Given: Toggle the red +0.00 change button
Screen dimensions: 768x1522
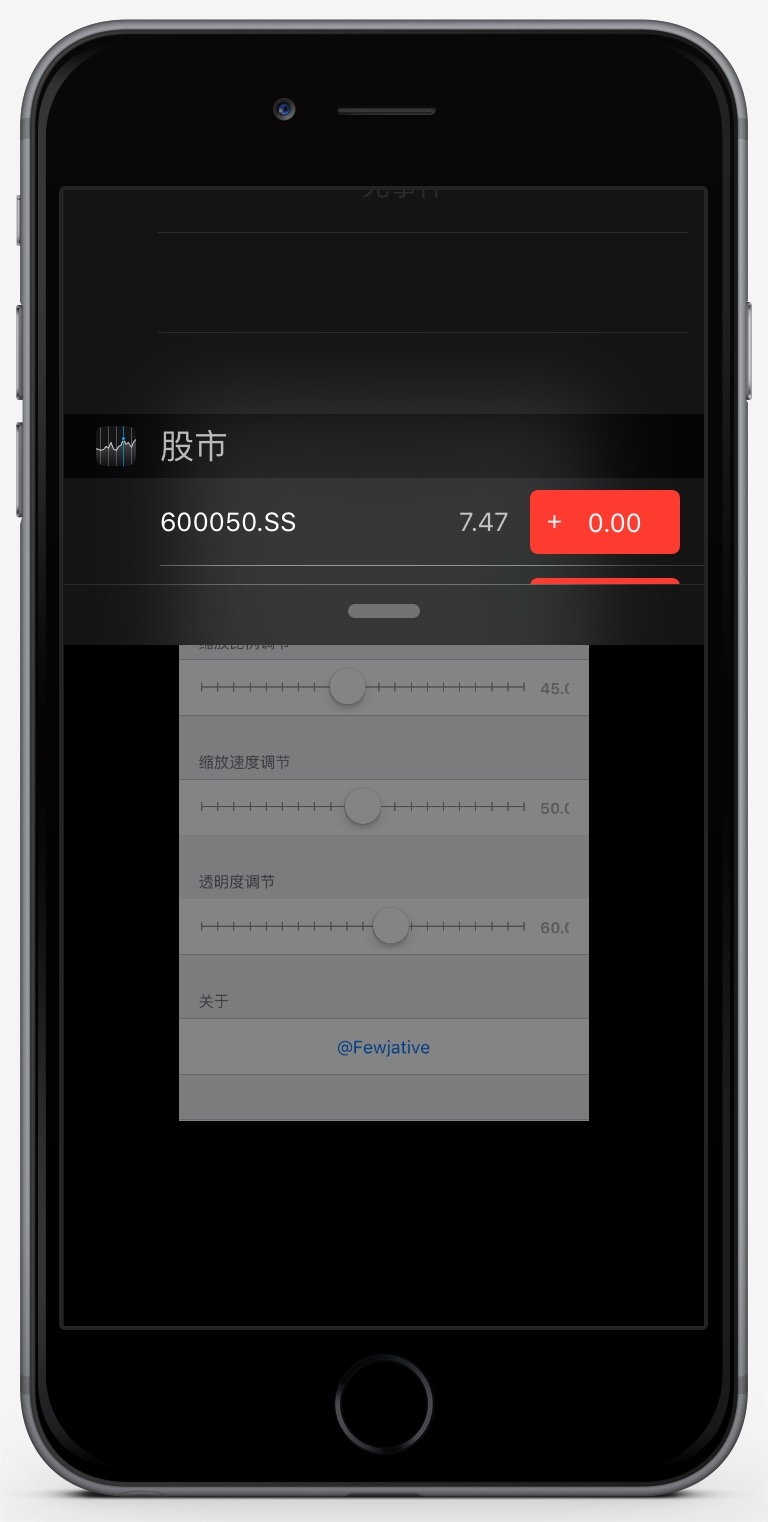Looking at the screenshot, I should pos(605,522).
